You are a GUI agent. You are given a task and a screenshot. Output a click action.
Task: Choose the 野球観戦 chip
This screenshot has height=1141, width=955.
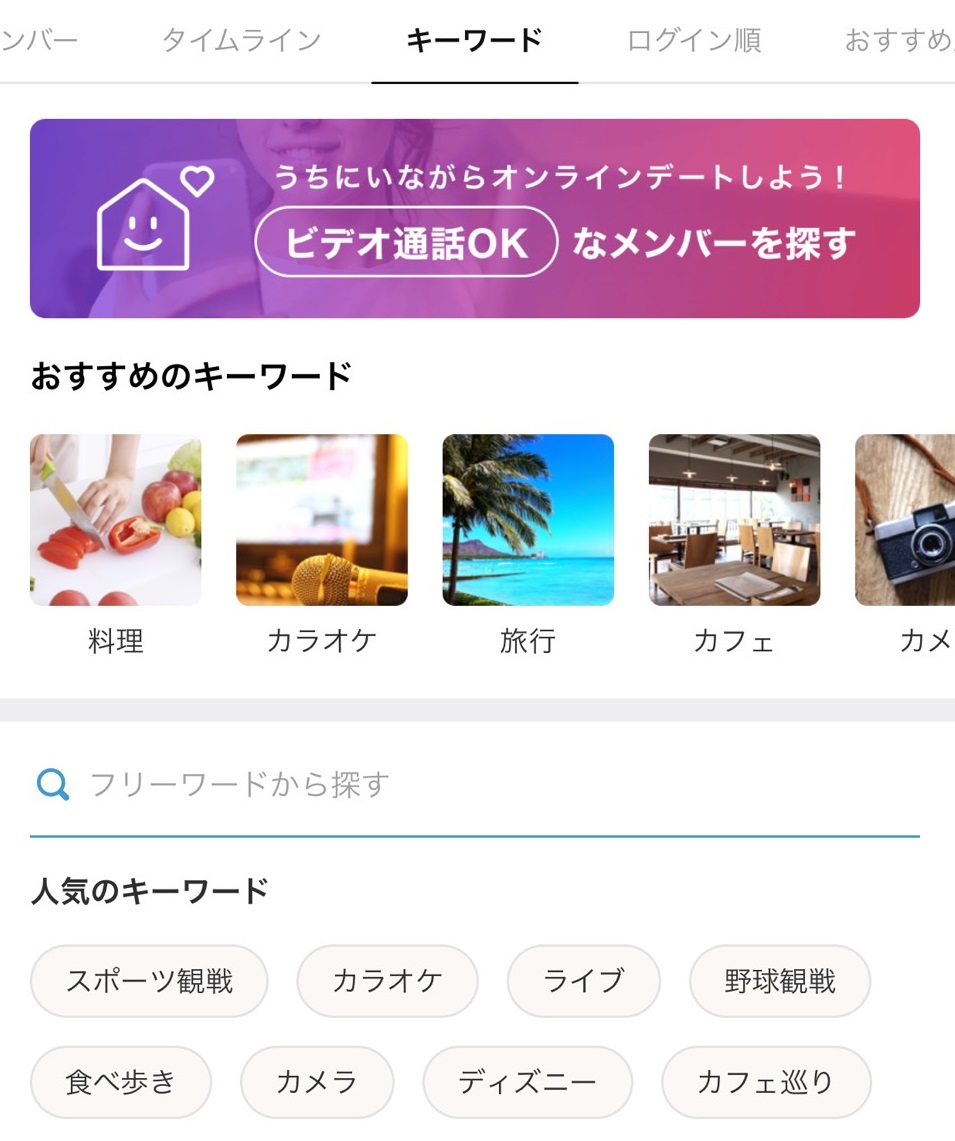coord(779,981)
